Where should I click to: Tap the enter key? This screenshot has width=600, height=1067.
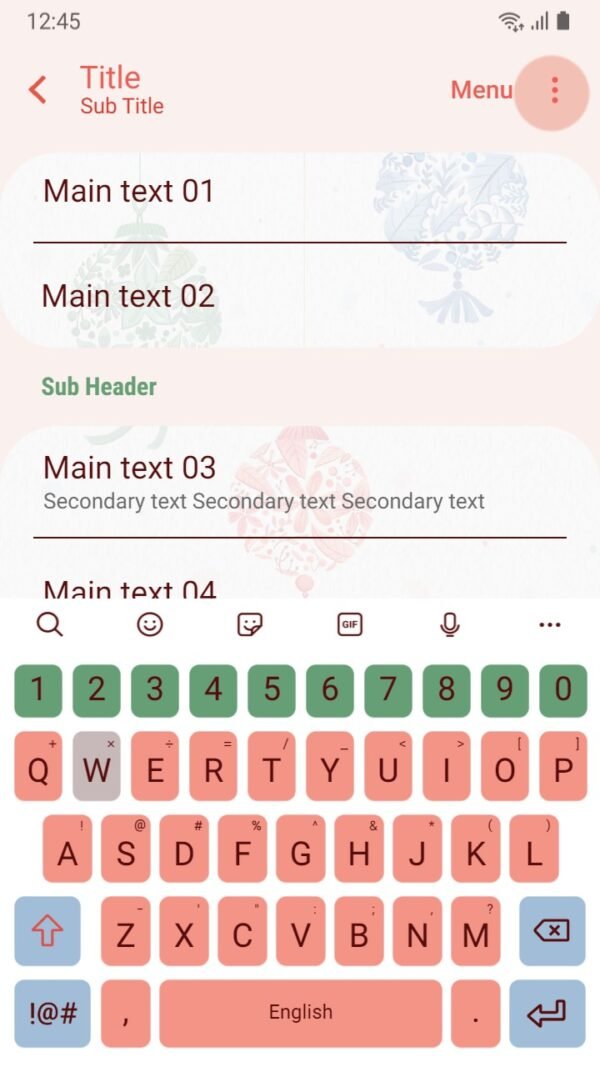[547, 1013]
